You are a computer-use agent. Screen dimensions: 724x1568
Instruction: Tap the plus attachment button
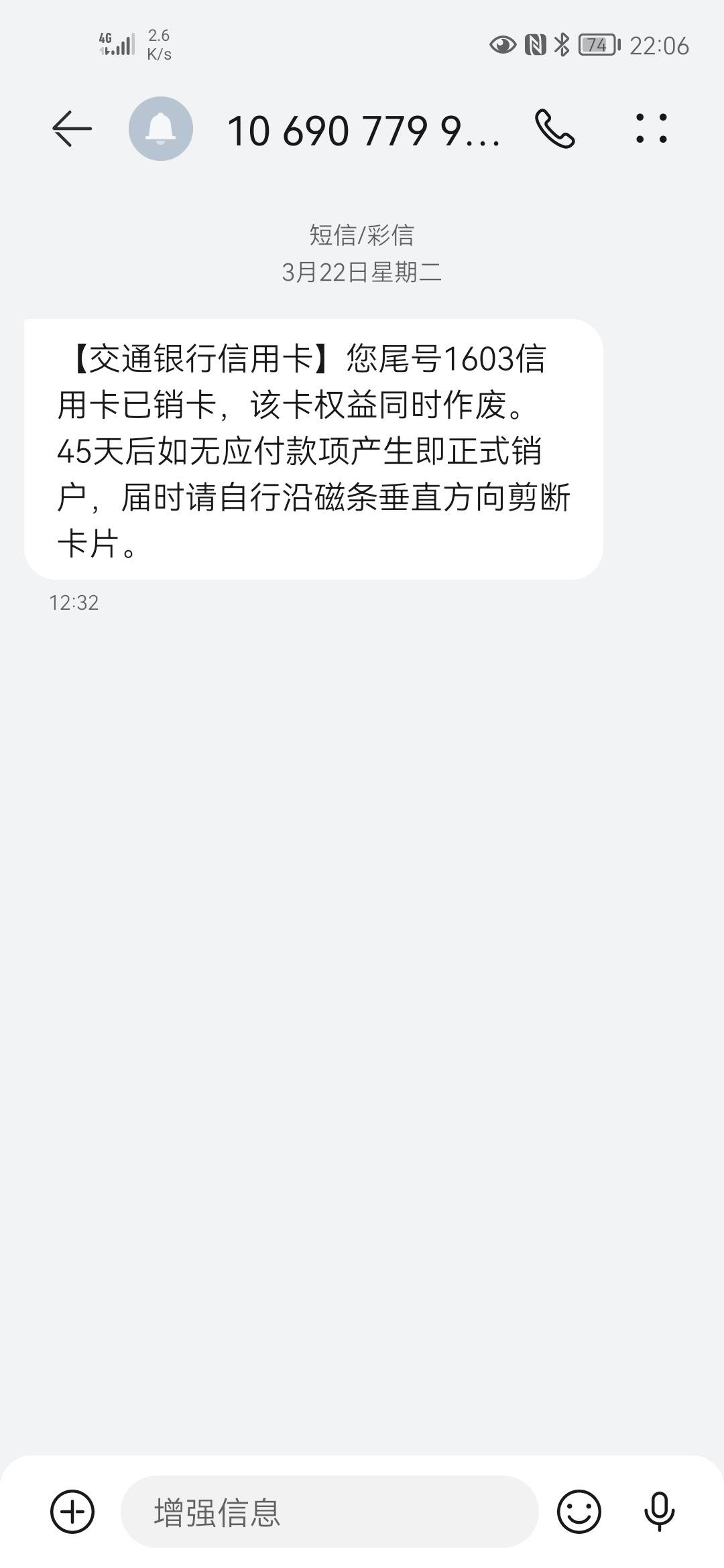(x=72, y=1512)
